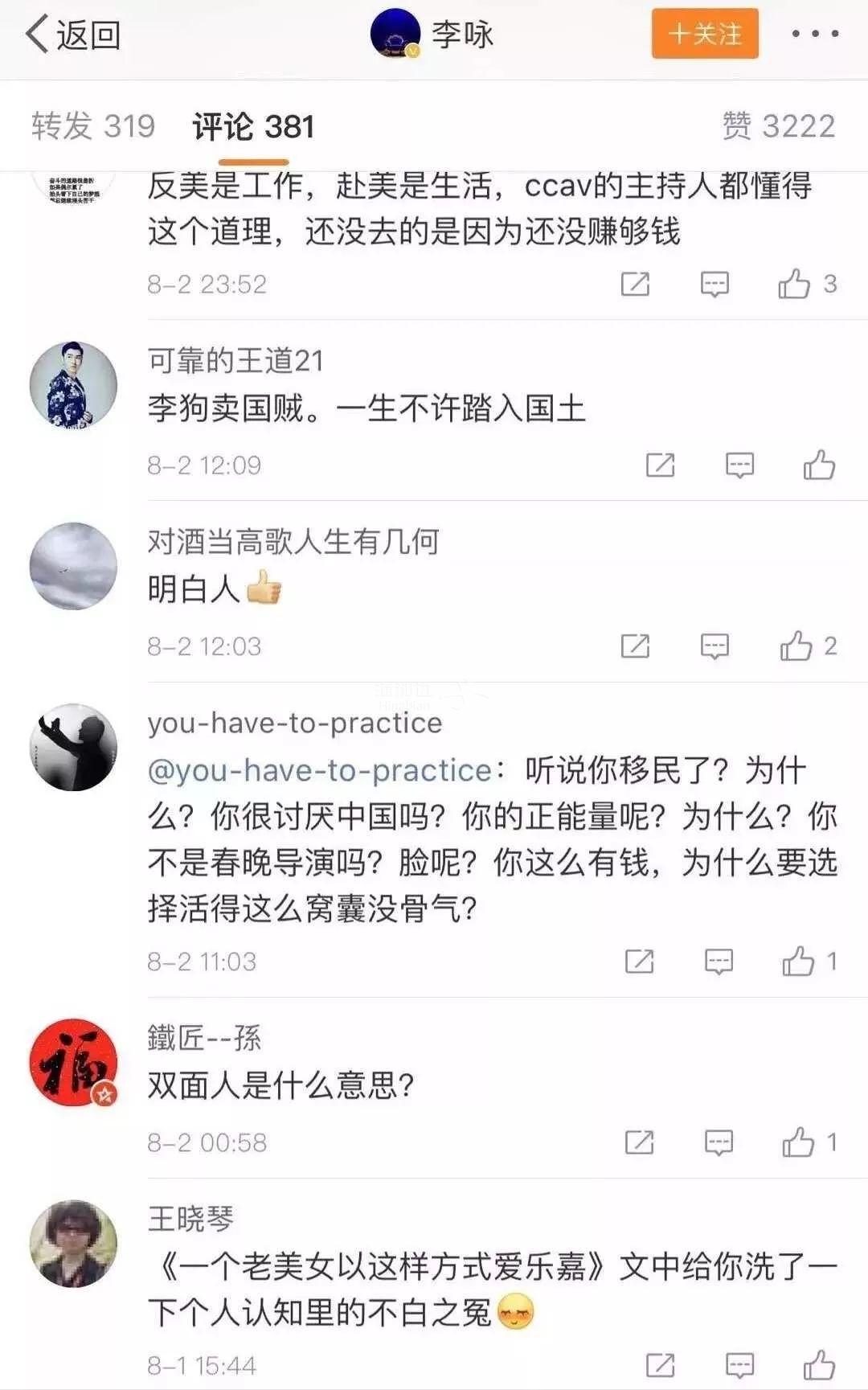This screenshot has width=868, height=1390.
Task: Open the @you-have-to-practice mention link
Action: [320, 770]
